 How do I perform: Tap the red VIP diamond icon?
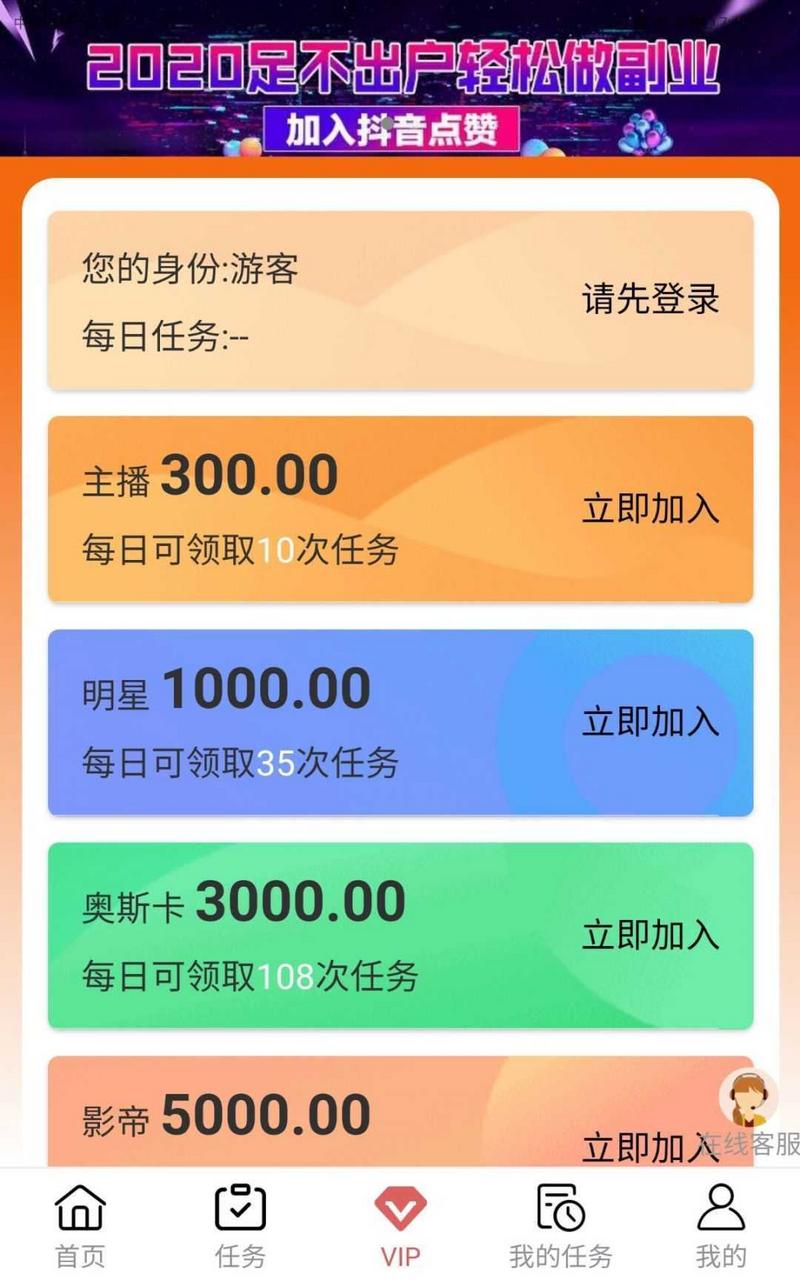point(400,1210)
